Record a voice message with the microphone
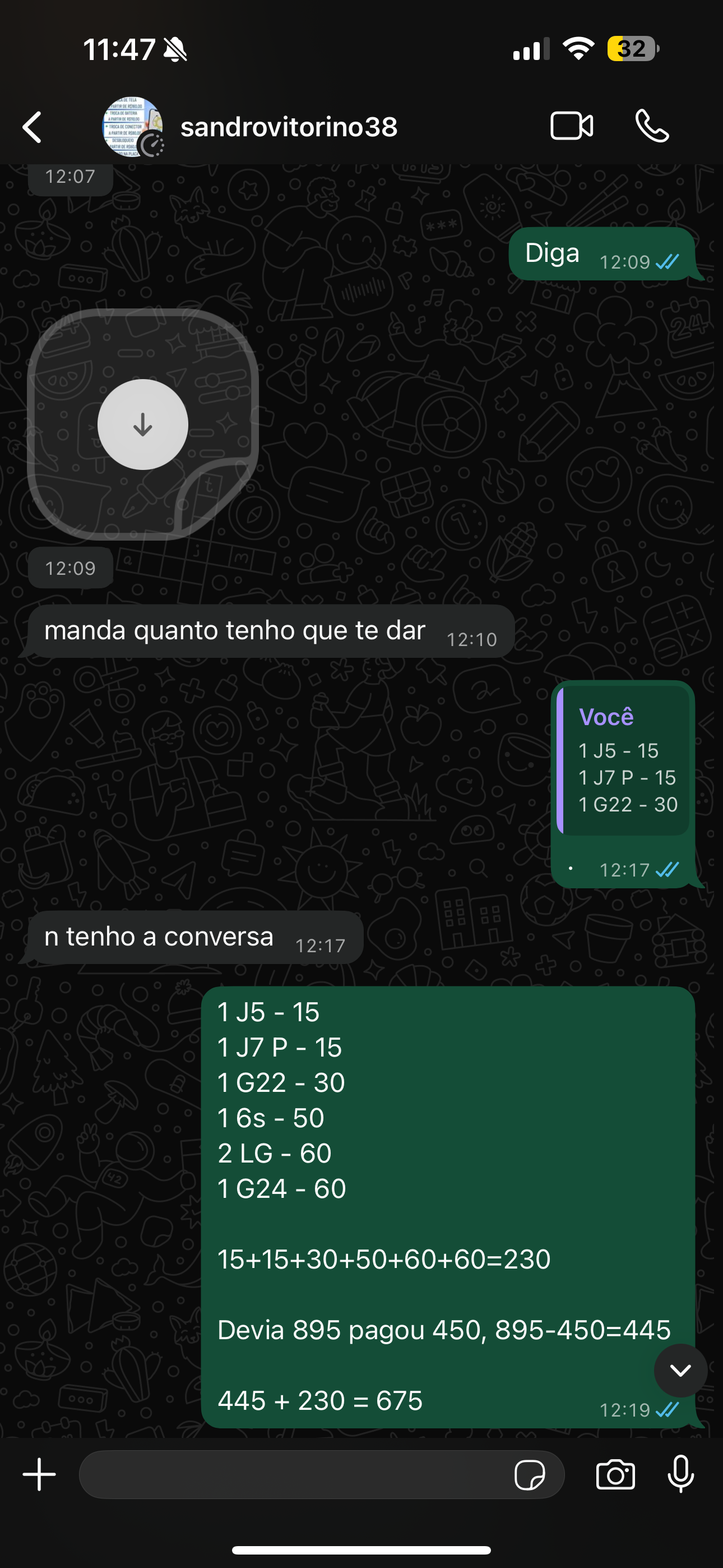The height and width of the screenshot is (1568, 723). pos(680,1474)
